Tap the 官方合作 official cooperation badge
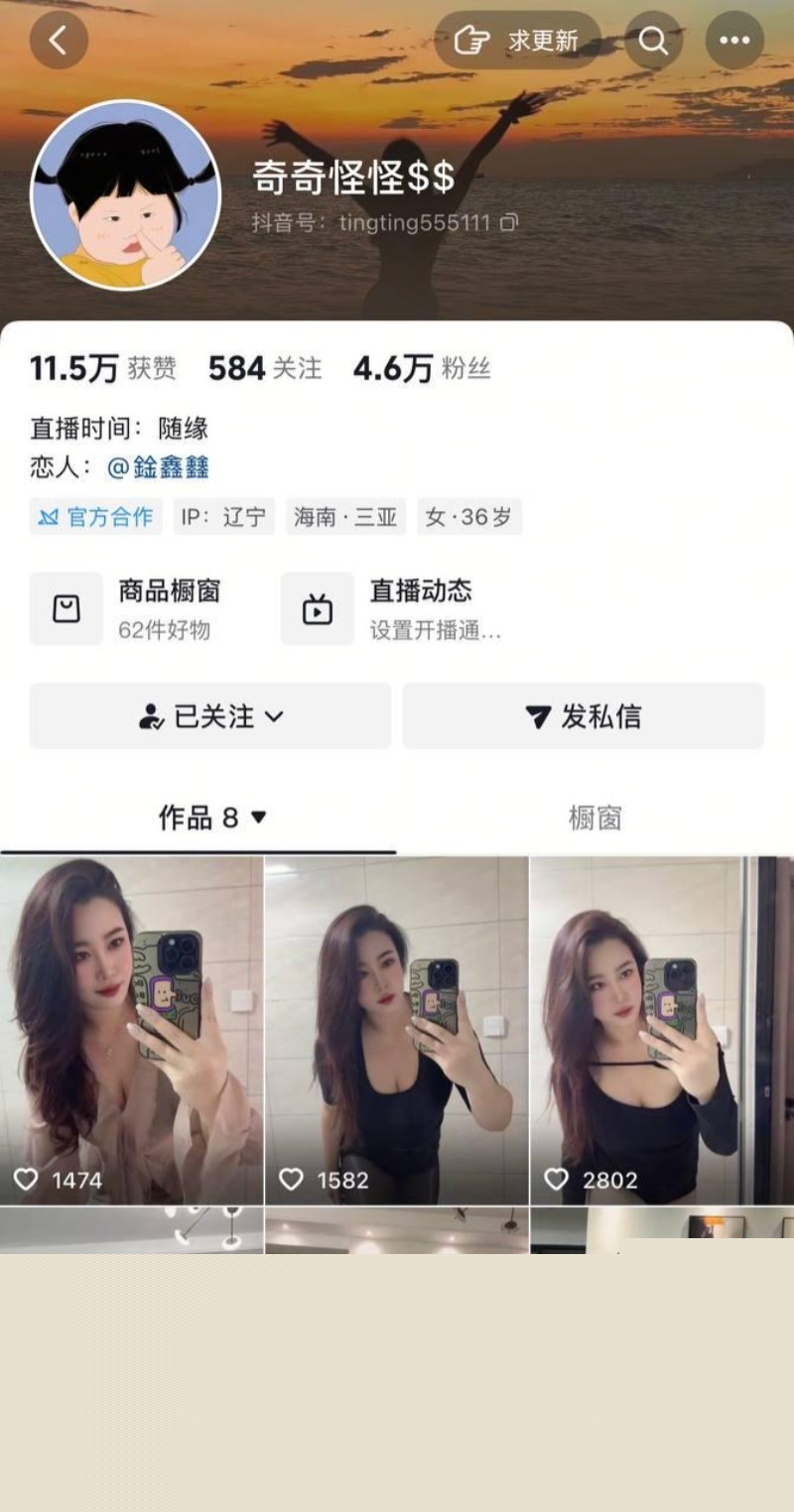 [94, 517]
